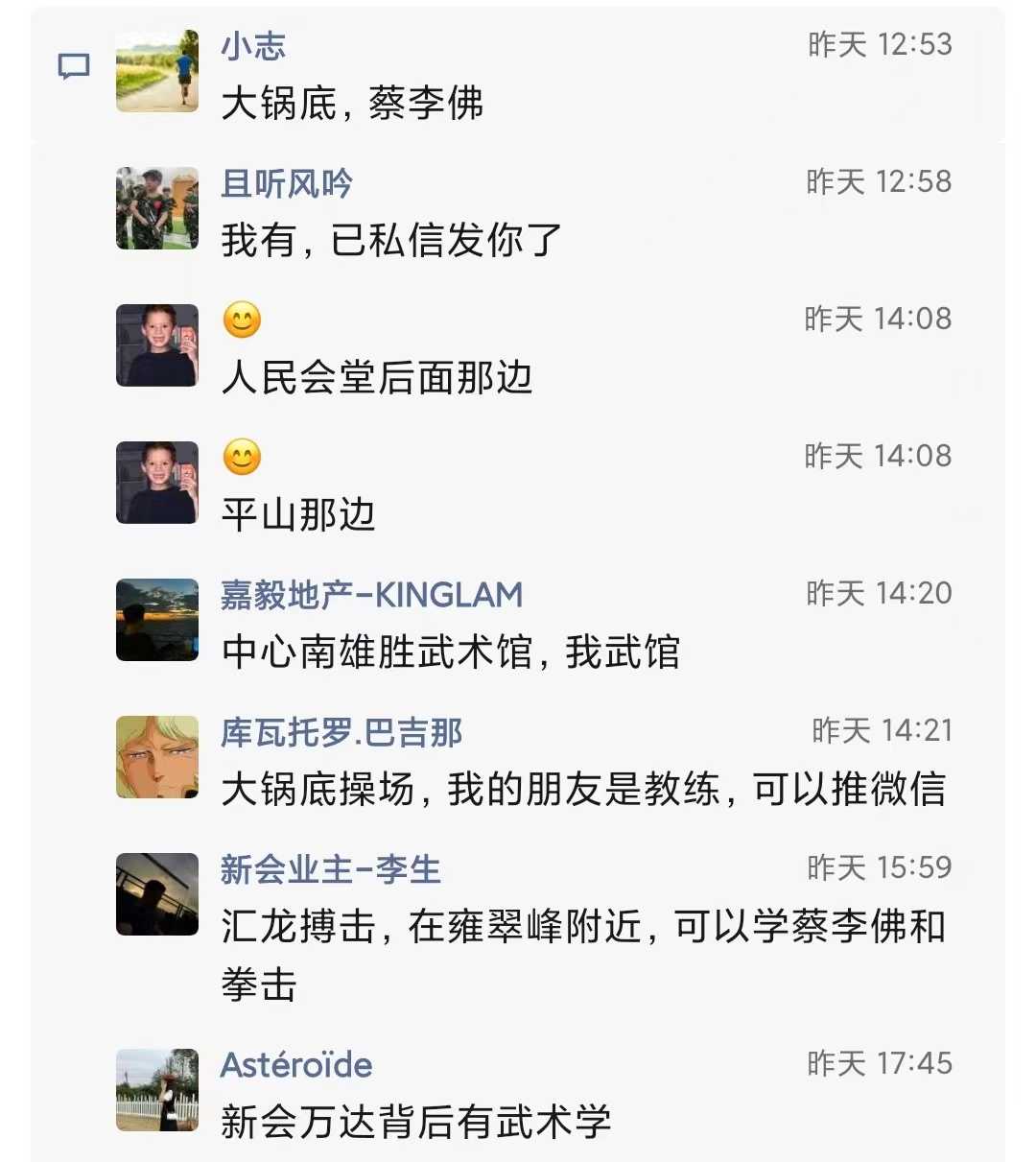The image size is (1036, 1162).
Task: Reply to the 平山那边 comment
Action: pyautogui.click(x=297, y=515)
